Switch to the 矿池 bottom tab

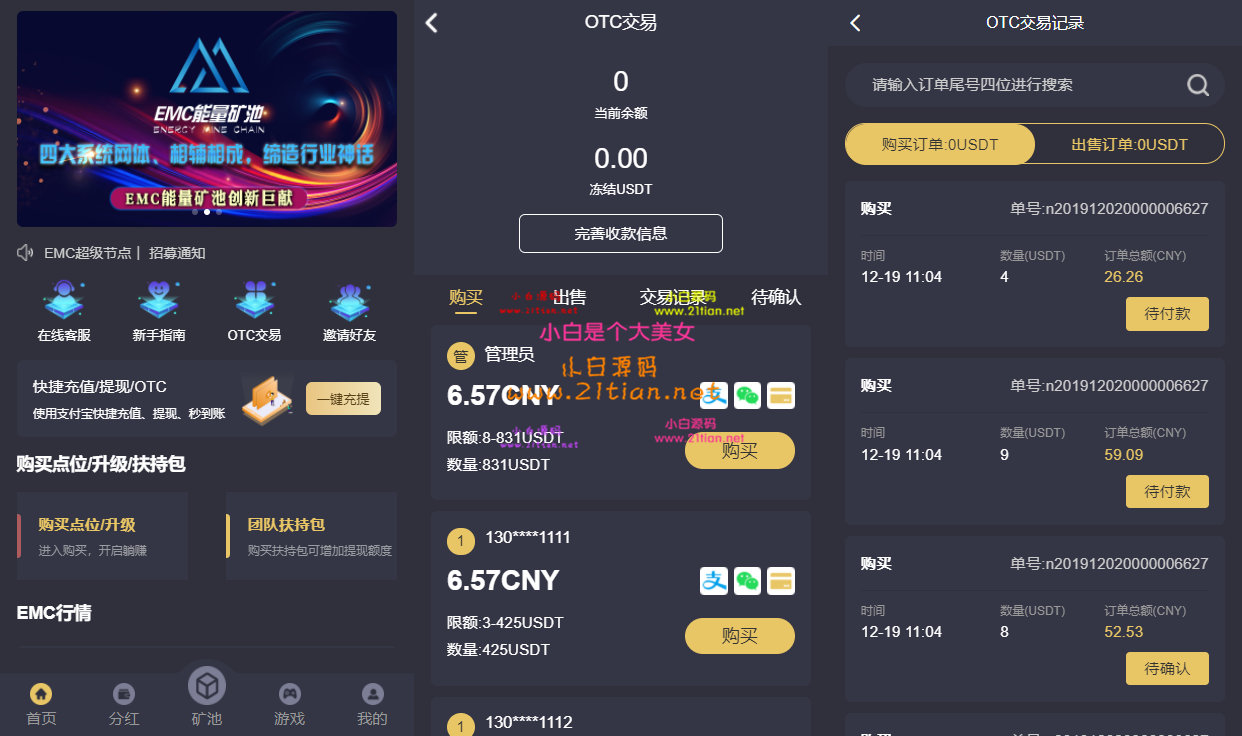coord(207,698)
